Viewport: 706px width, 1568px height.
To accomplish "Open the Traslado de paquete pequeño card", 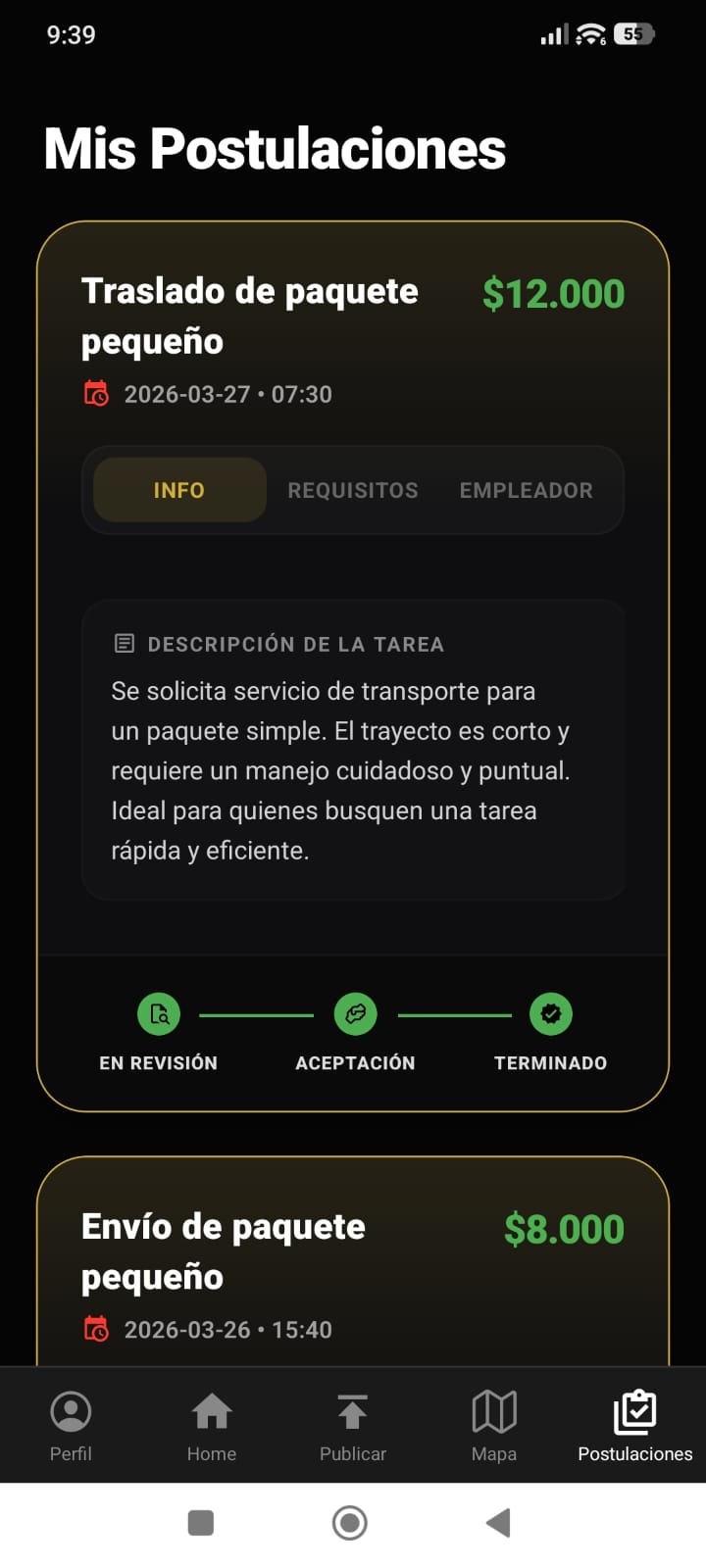I will tap(250, 316).
